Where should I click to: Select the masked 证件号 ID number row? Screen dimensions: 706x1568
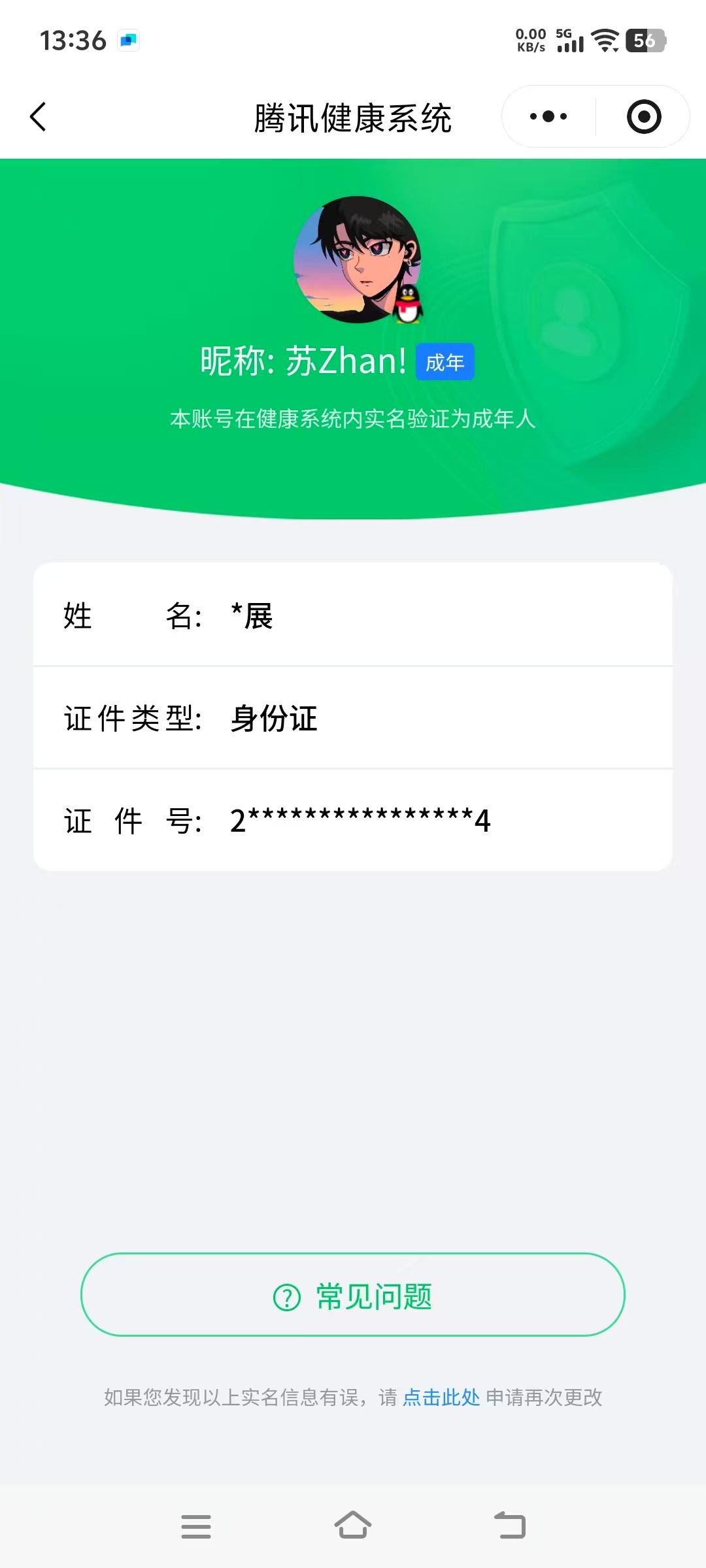(353, 821)
